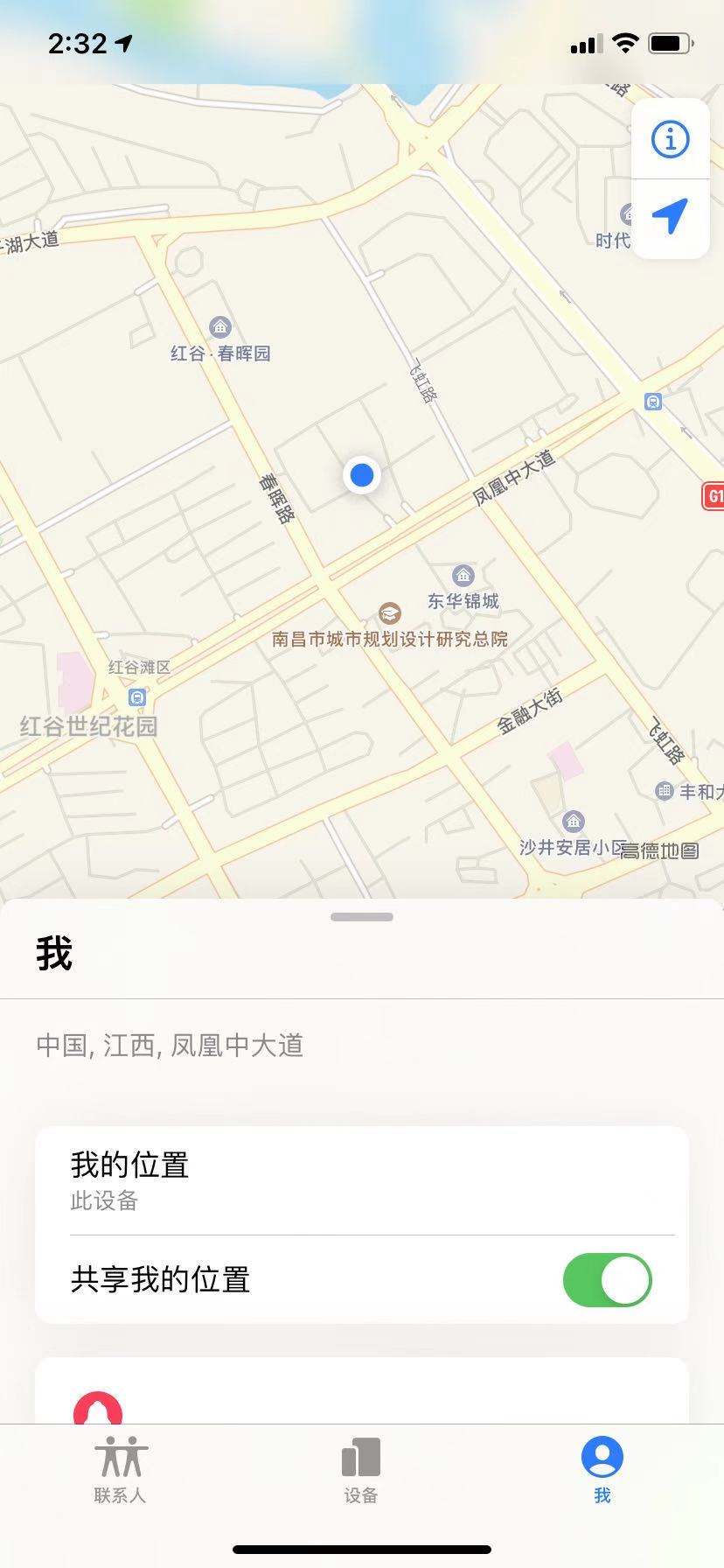Open the map info button
Viewport: 724px width, 1568px height.
coord(671,140)
